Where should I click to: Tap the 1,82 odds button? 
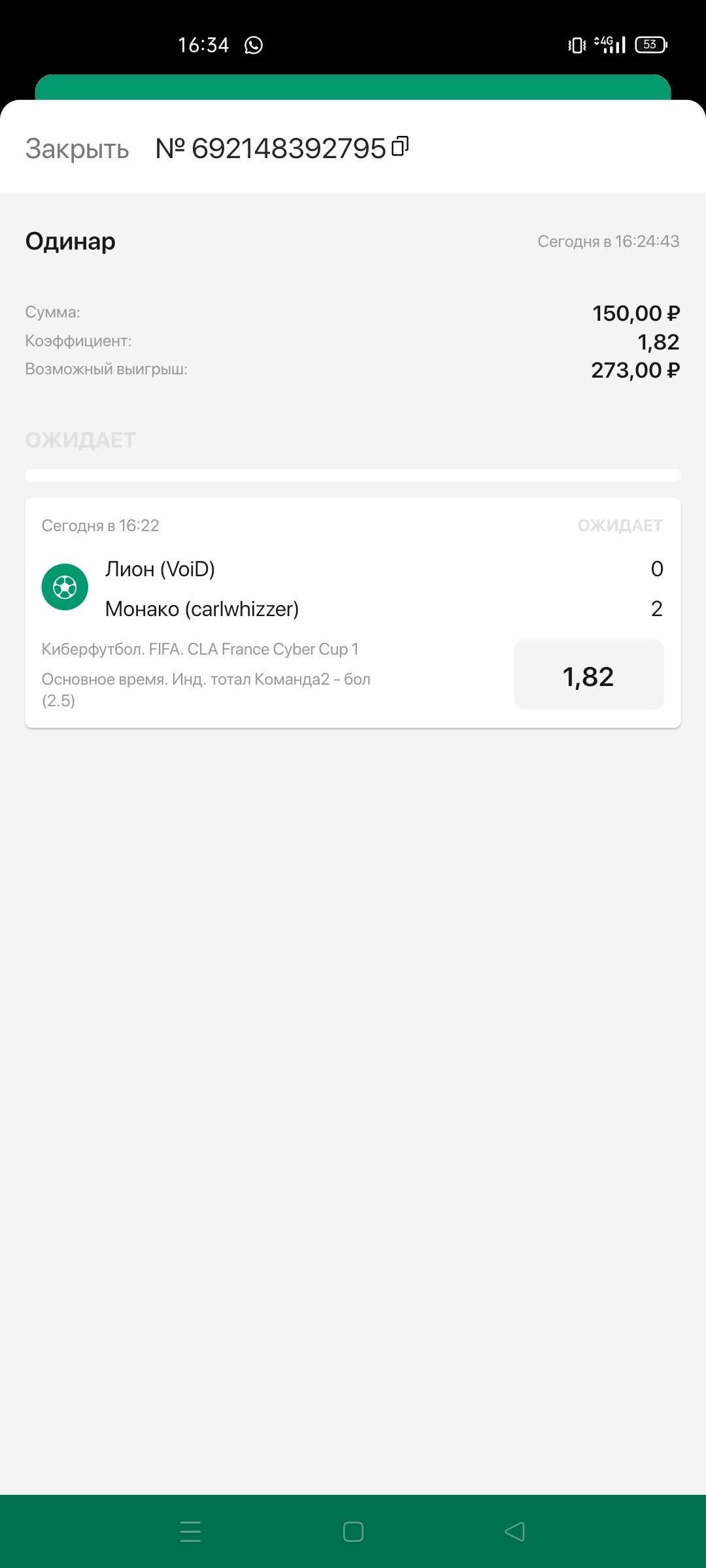pos(588,675)
